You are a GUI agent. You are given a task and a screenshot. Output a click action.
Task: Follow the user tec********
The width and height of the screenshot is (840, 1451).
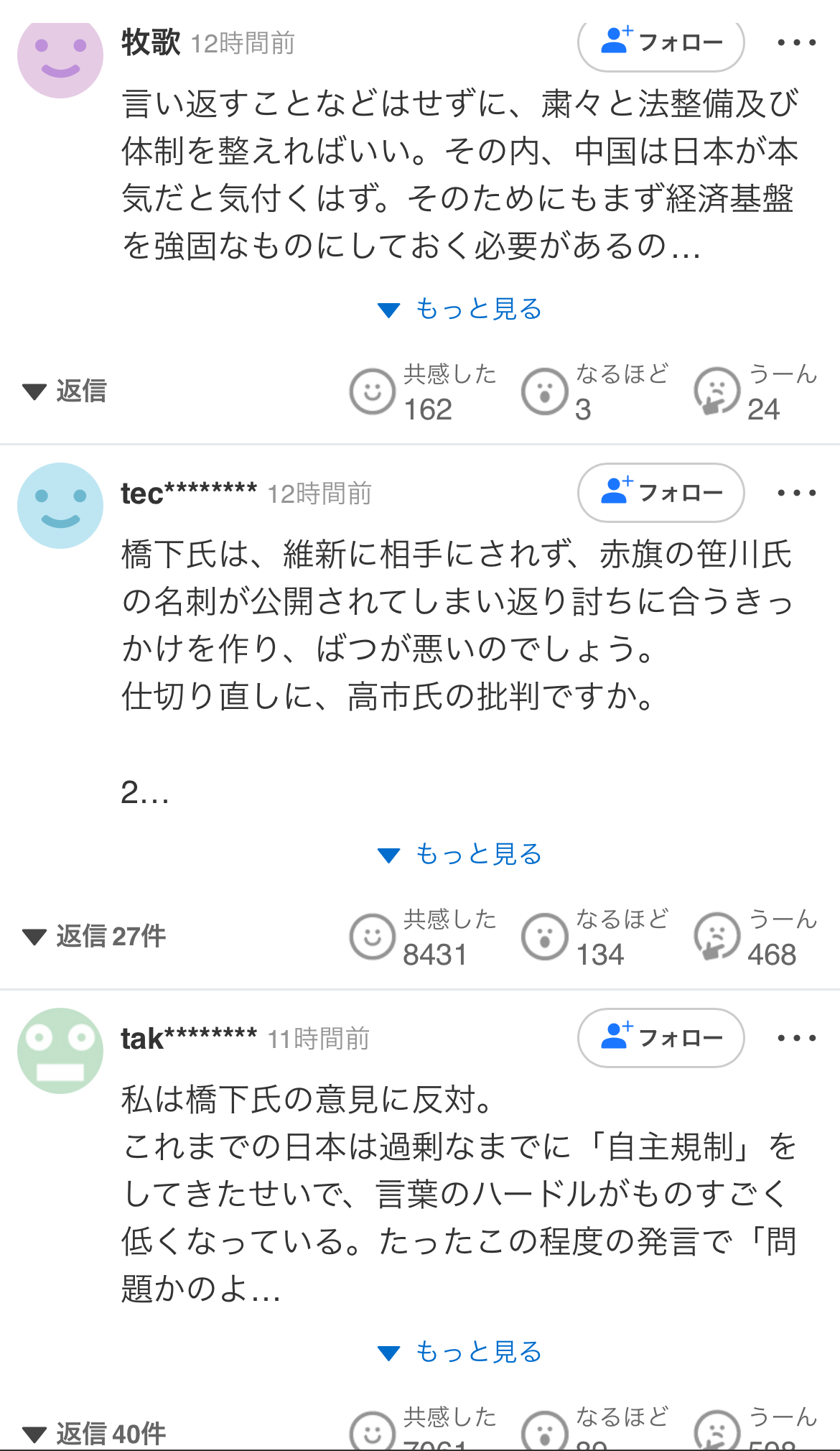(x=661, y=493)
